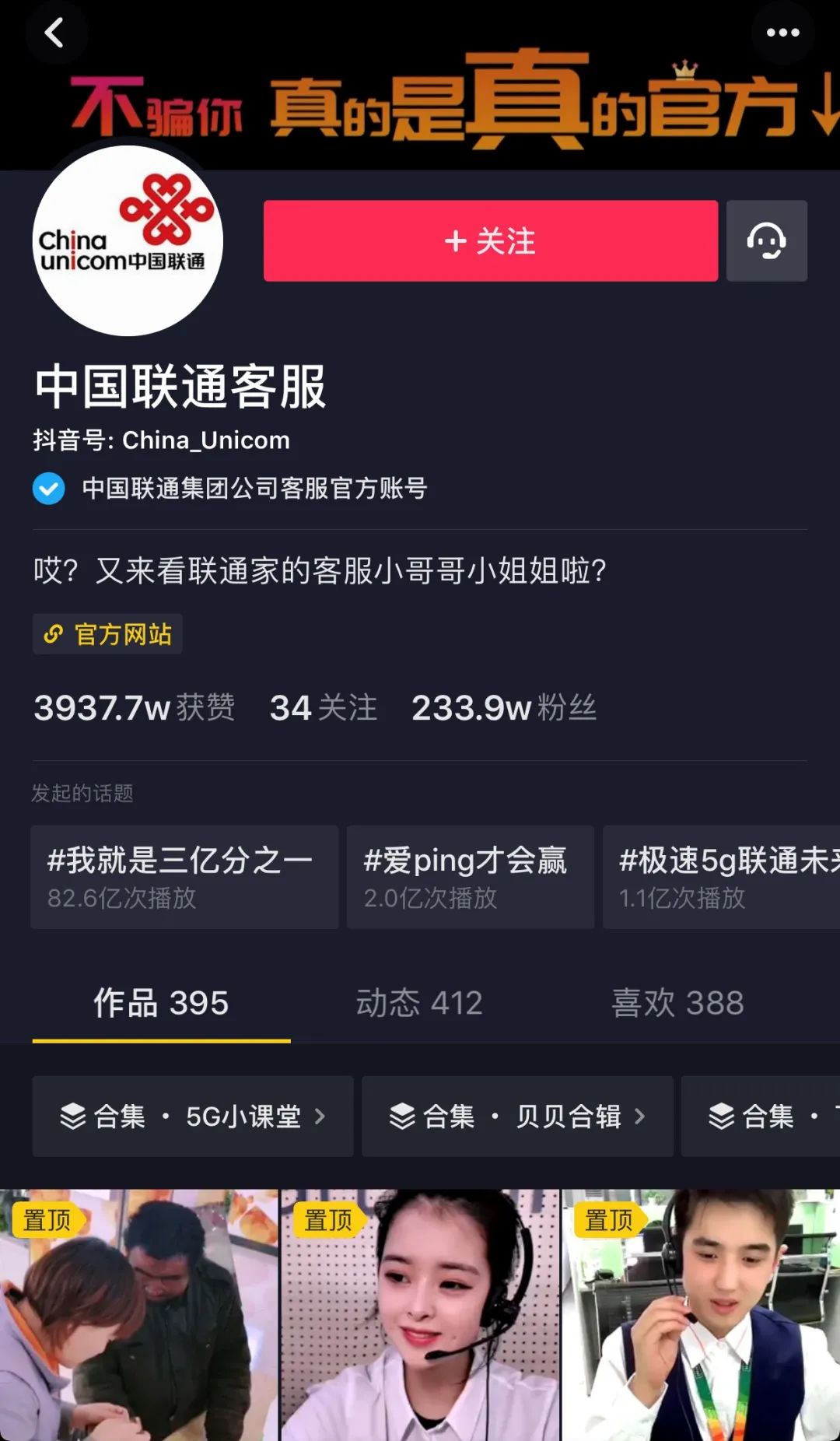Switch to the 作品 395 tab

tap(161, 1003)
